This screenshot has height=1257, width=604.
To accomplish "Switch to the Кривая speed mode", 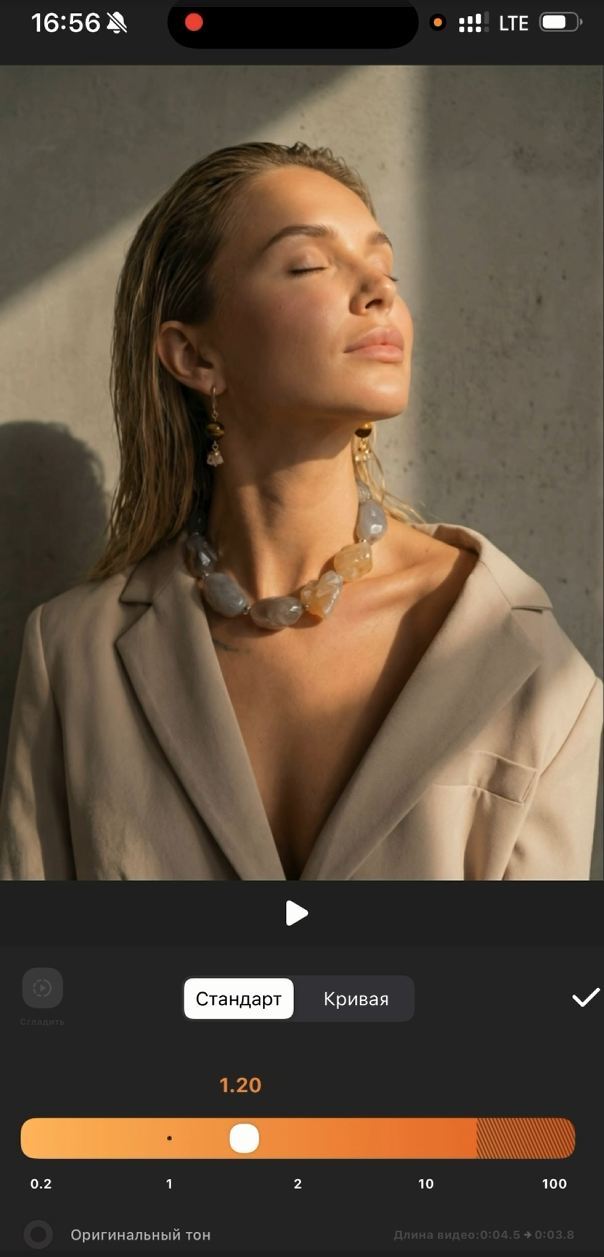I will point(356,999).
